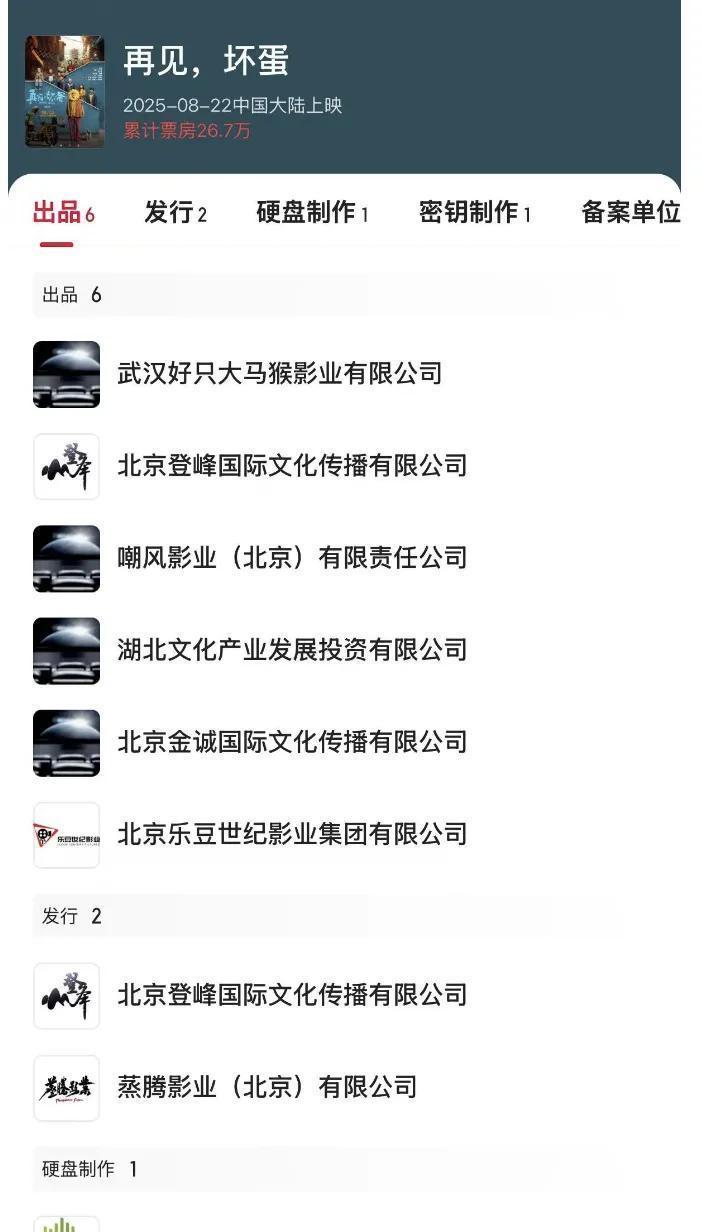This screenshot has width=702, height=1232.
Task: Open 北京登峰国际文化传播有限公司 in the 出品 list
Action: click(x=292, y=466)
